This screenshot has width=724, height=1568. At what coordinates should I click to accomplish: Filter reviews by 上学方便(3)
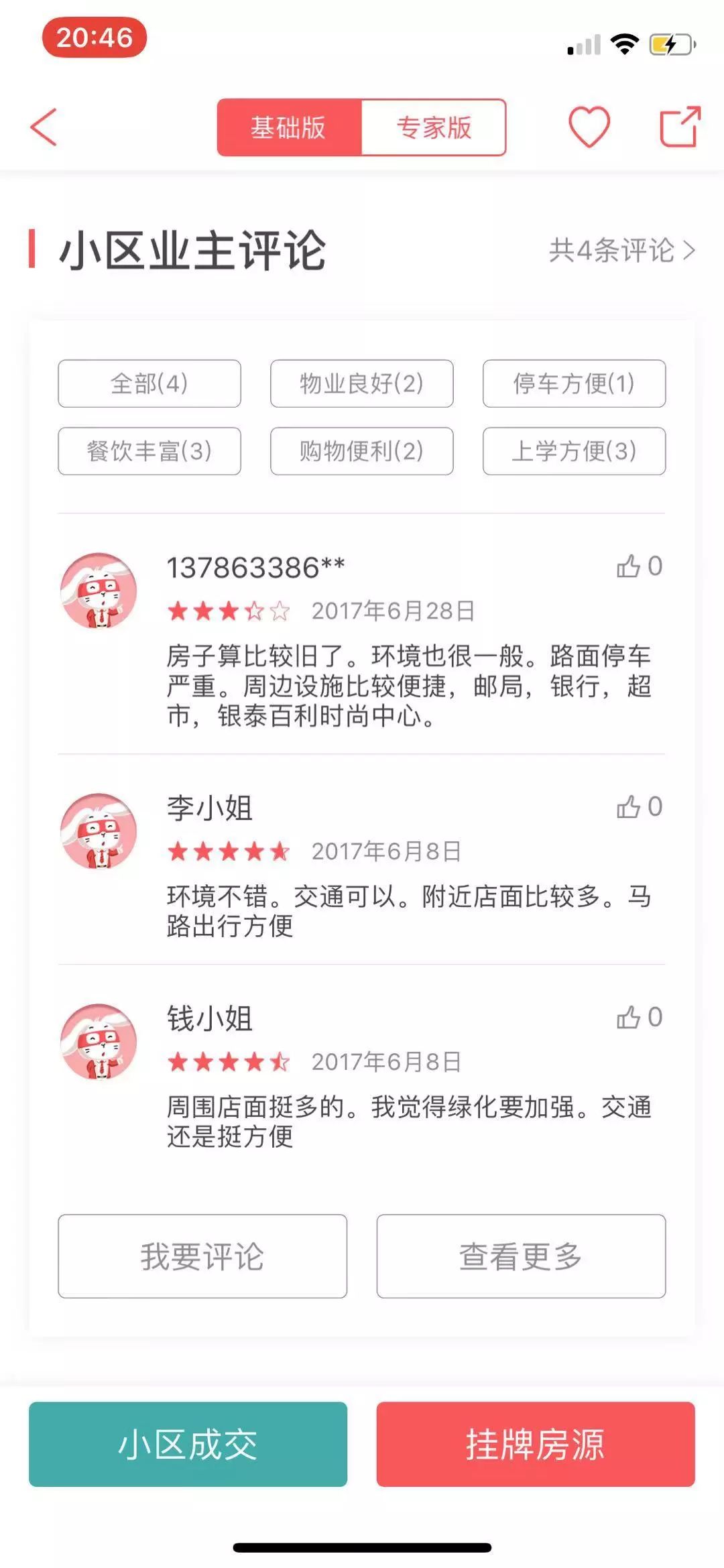574,451
